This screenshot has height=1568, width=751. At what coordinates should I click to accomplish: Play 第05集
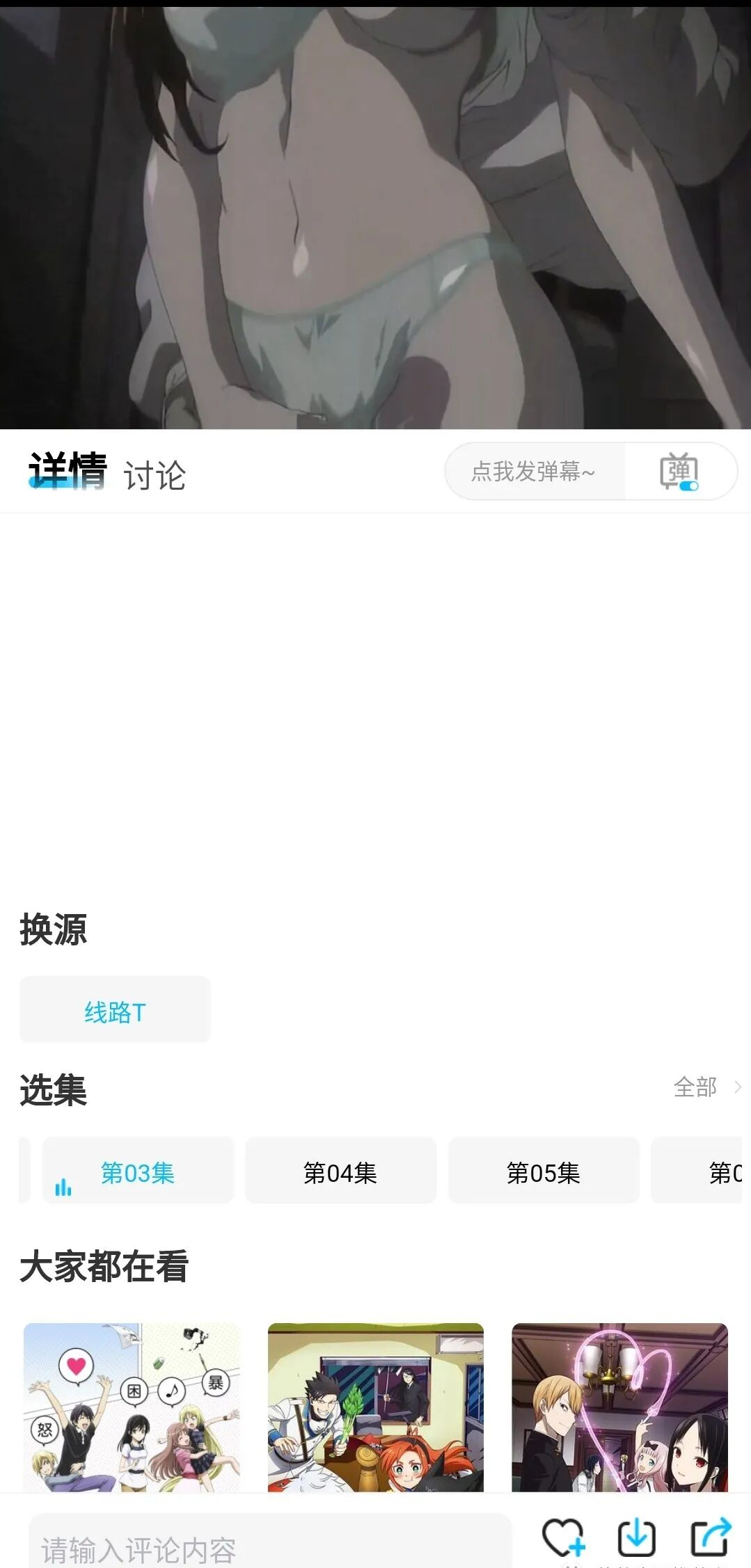click(544, 1171)
